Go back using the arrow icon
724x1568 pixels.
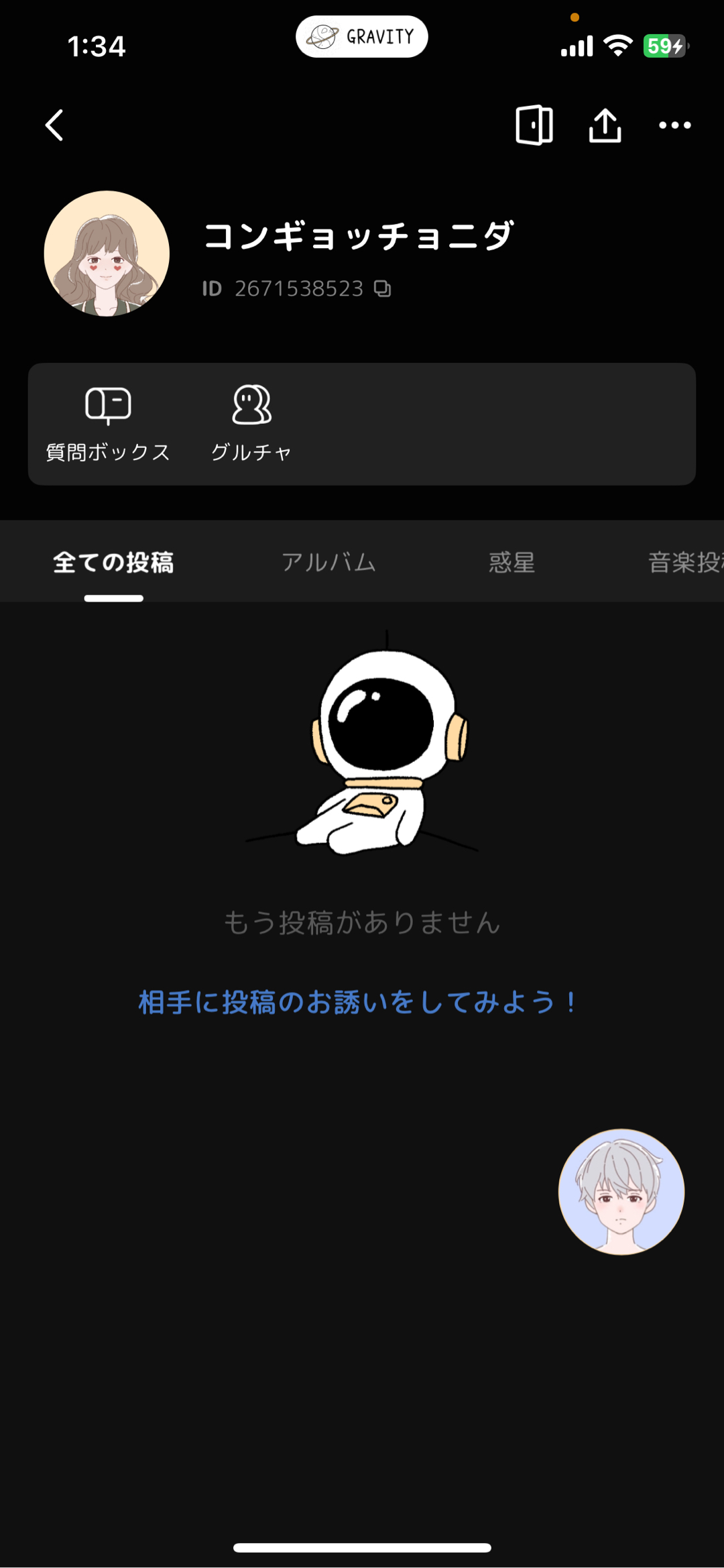[55, 125]
